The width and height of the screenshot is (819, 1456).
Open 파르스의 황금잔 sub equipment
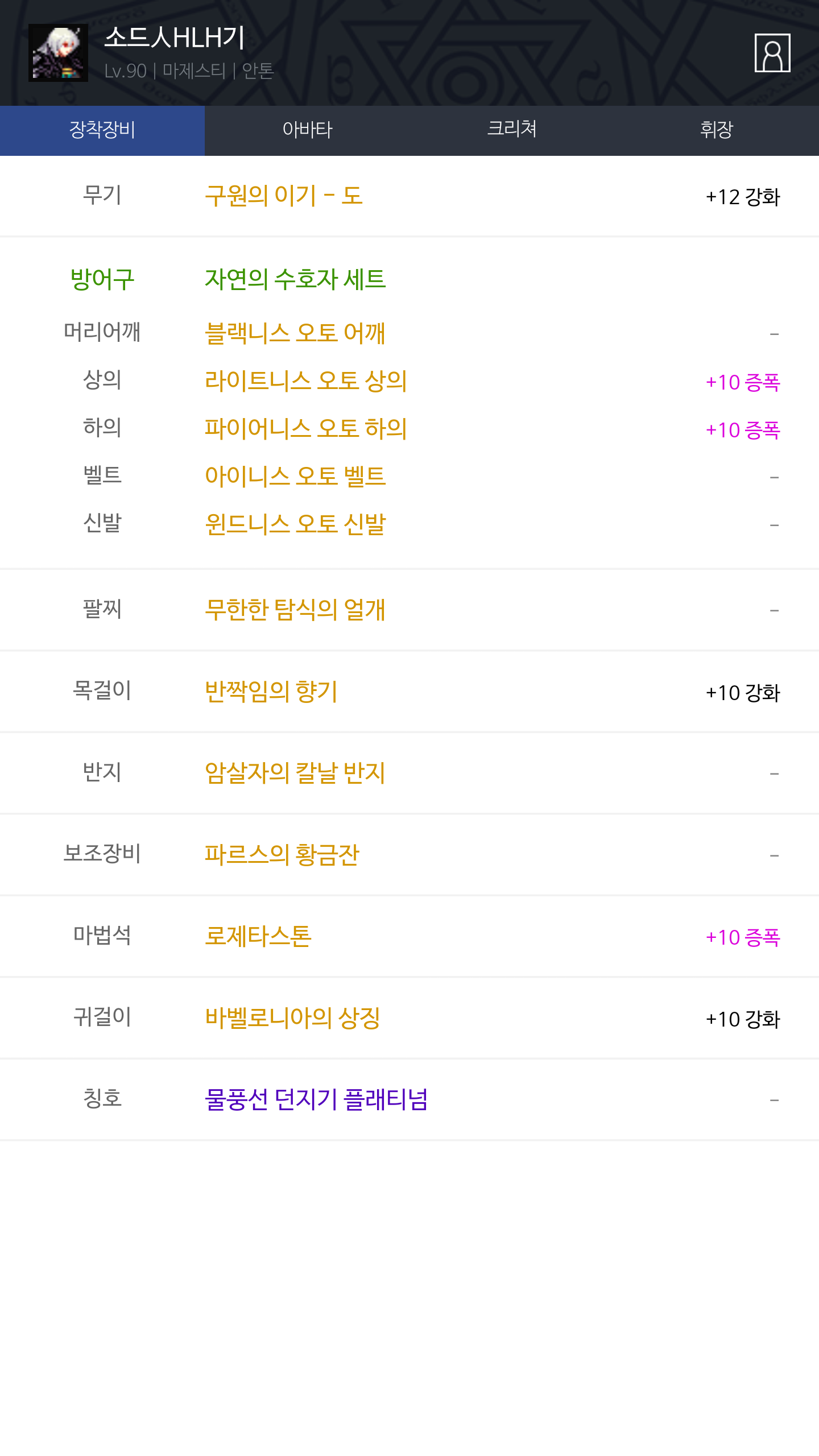pos(282,854)
